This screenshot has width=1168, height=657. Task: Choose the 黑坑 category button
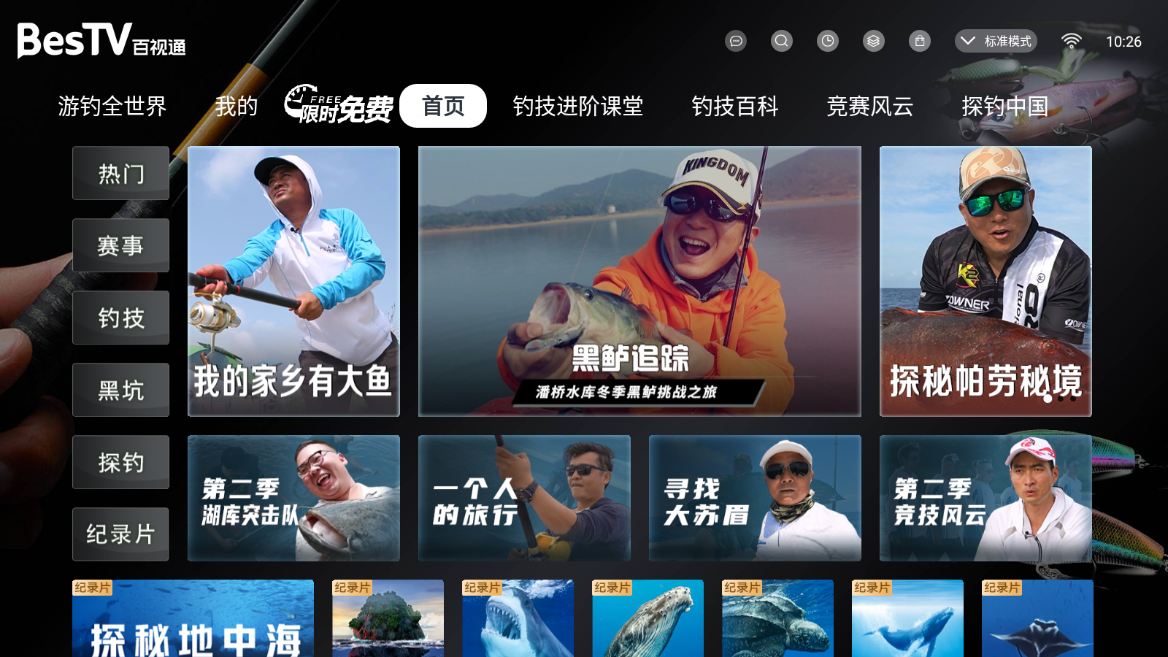(121, 390)
